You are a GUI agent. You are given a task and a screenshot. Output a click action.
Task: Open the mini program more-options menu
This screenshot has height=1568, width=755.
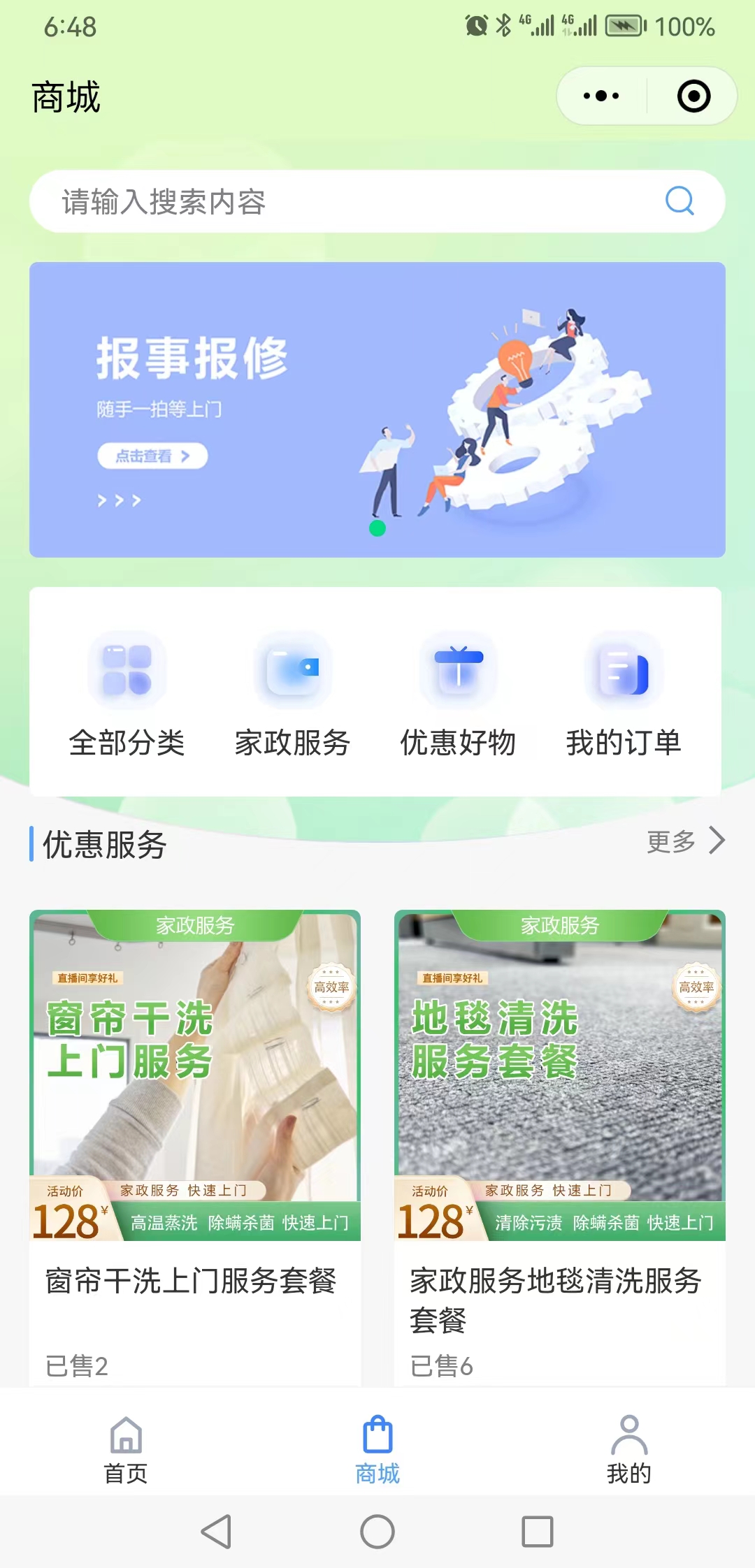pos(601,96)
